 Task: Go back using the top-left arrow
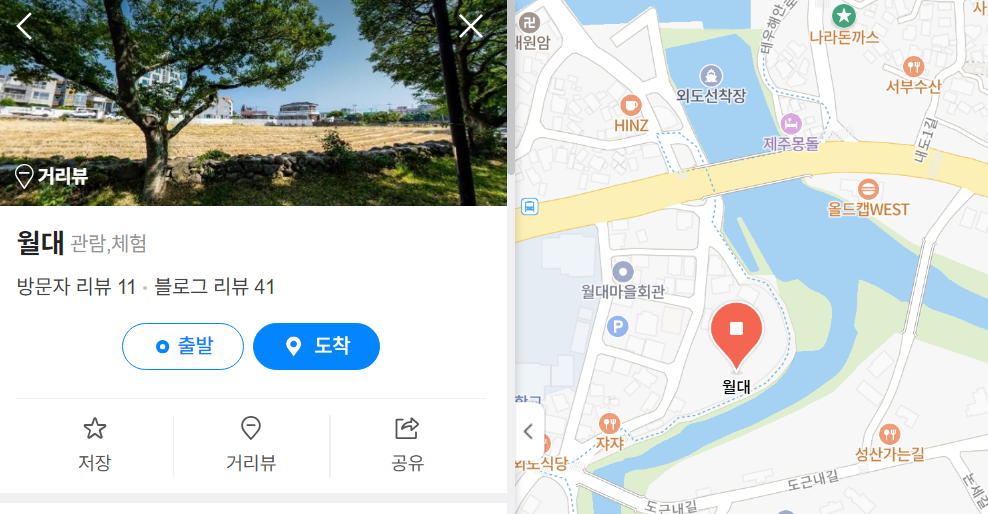(25, 27)
